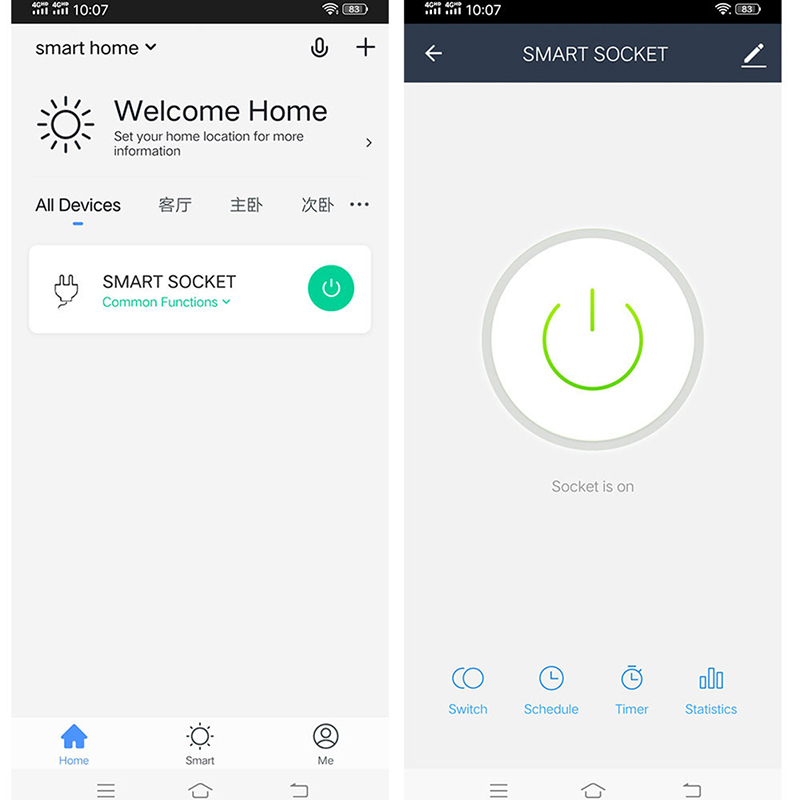Open the smart home dropdown
Image resolution: width=800 pixels, height=800 pixels.
coord(96,48)
